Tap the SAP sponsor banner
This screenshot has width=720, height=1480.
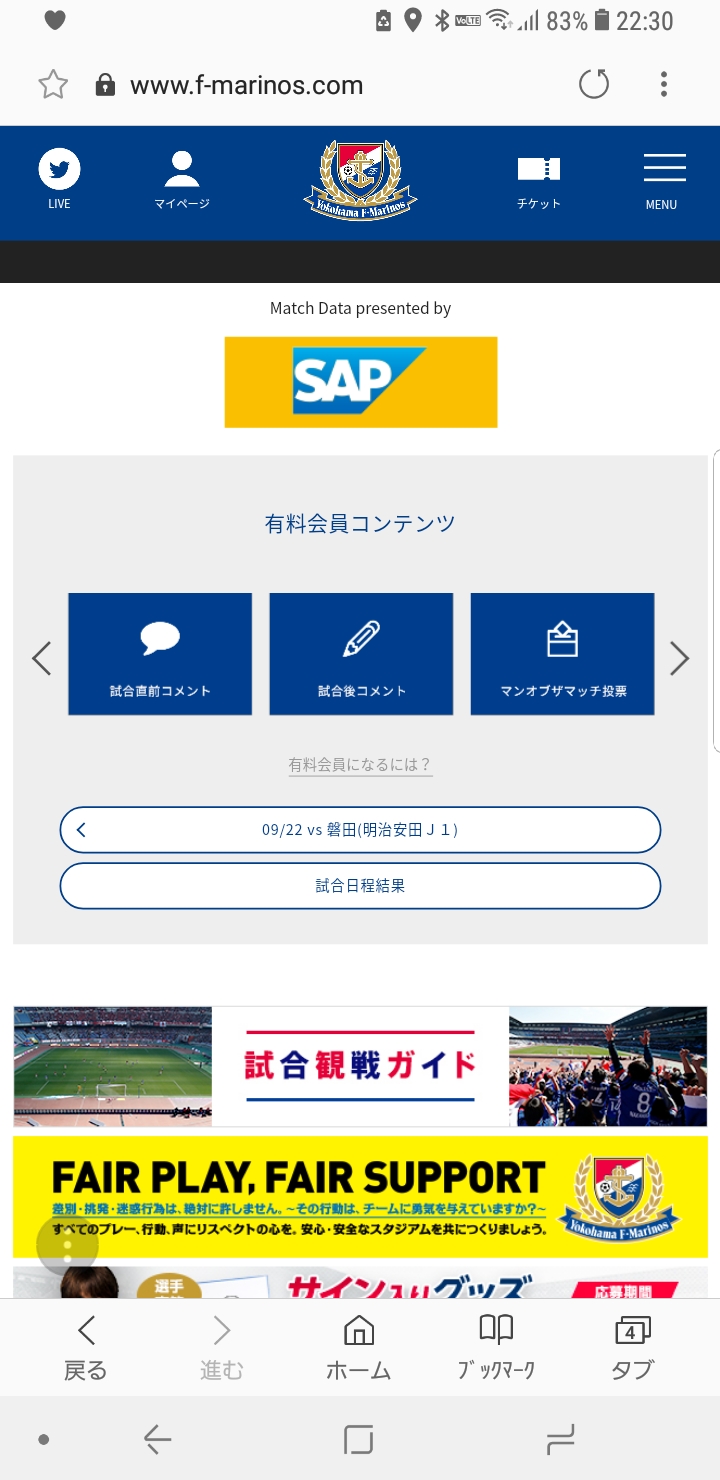(x=360, y=382)
